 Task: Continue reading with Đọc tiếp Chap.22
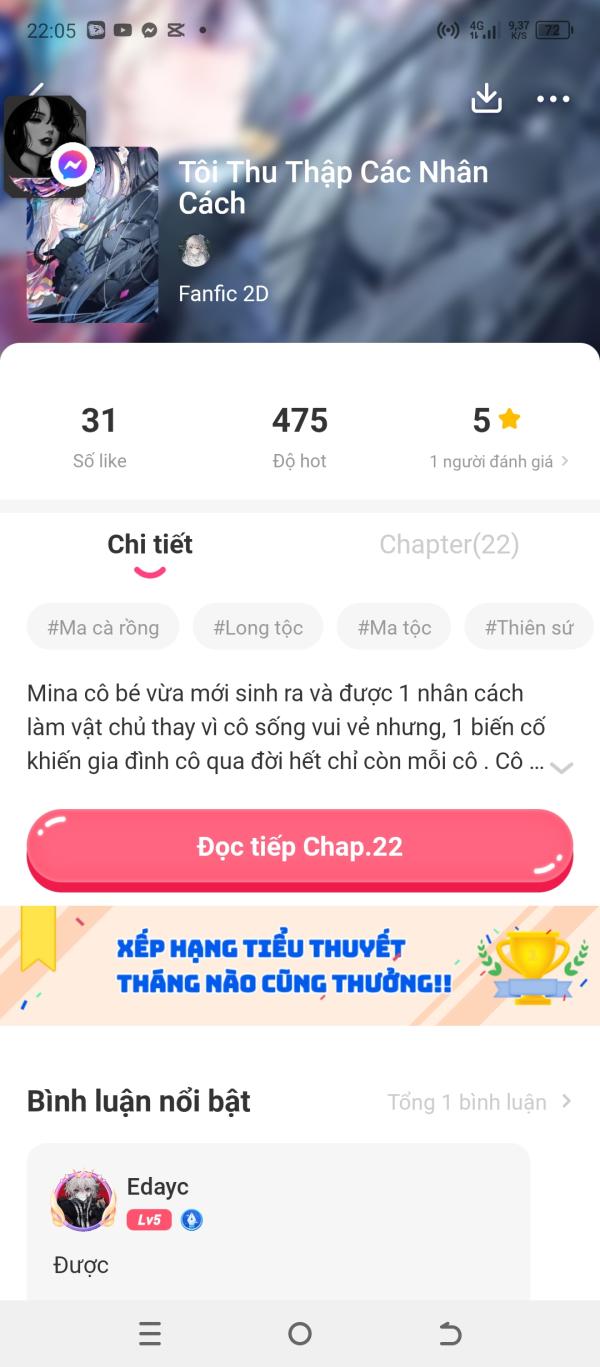click(x=300, y=848)
